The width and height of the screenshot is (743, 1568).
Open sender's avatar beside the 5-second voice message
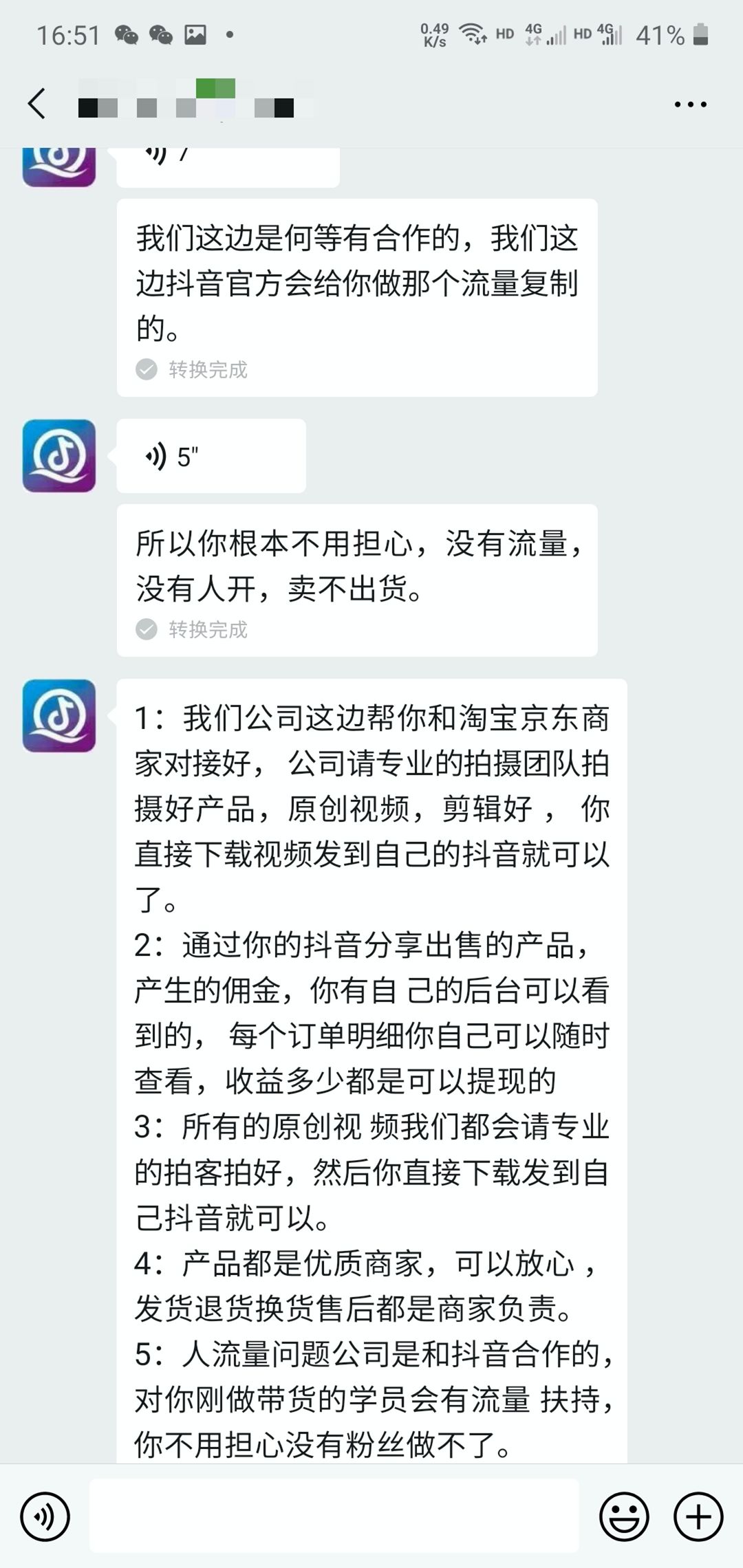click(59, 456)
